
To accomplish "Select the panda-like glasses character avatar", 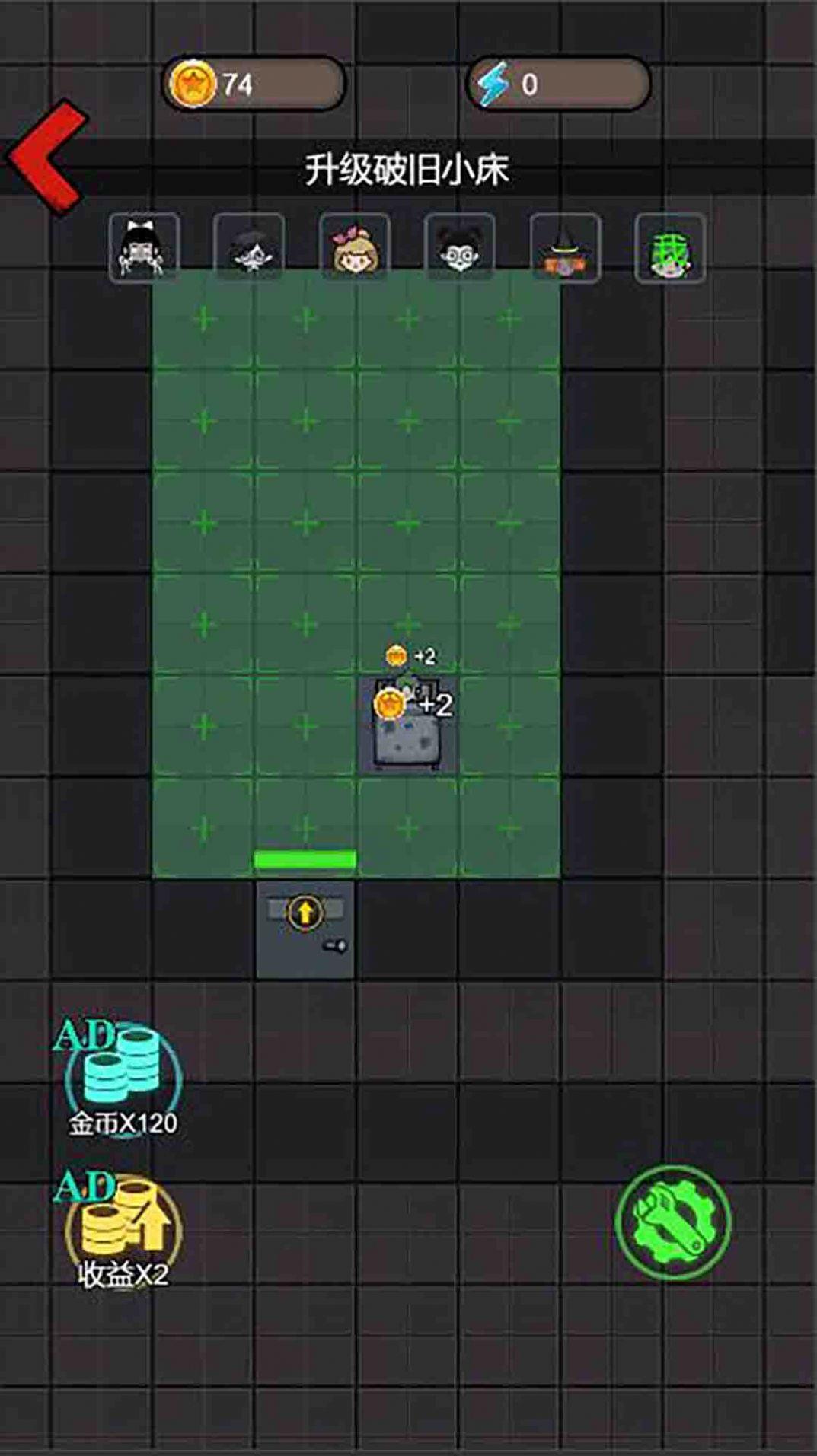I will [x=460, y=248].
